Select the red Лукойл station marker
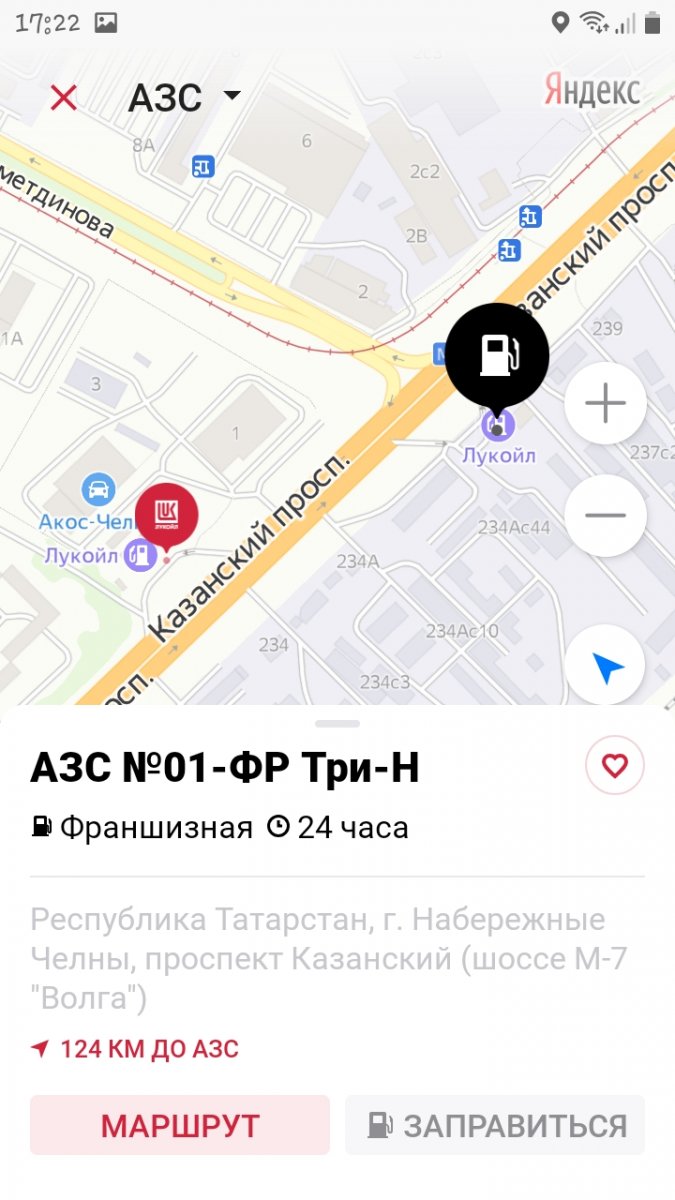This screenshot has height=1200, width=675. [x=166, y=515]
